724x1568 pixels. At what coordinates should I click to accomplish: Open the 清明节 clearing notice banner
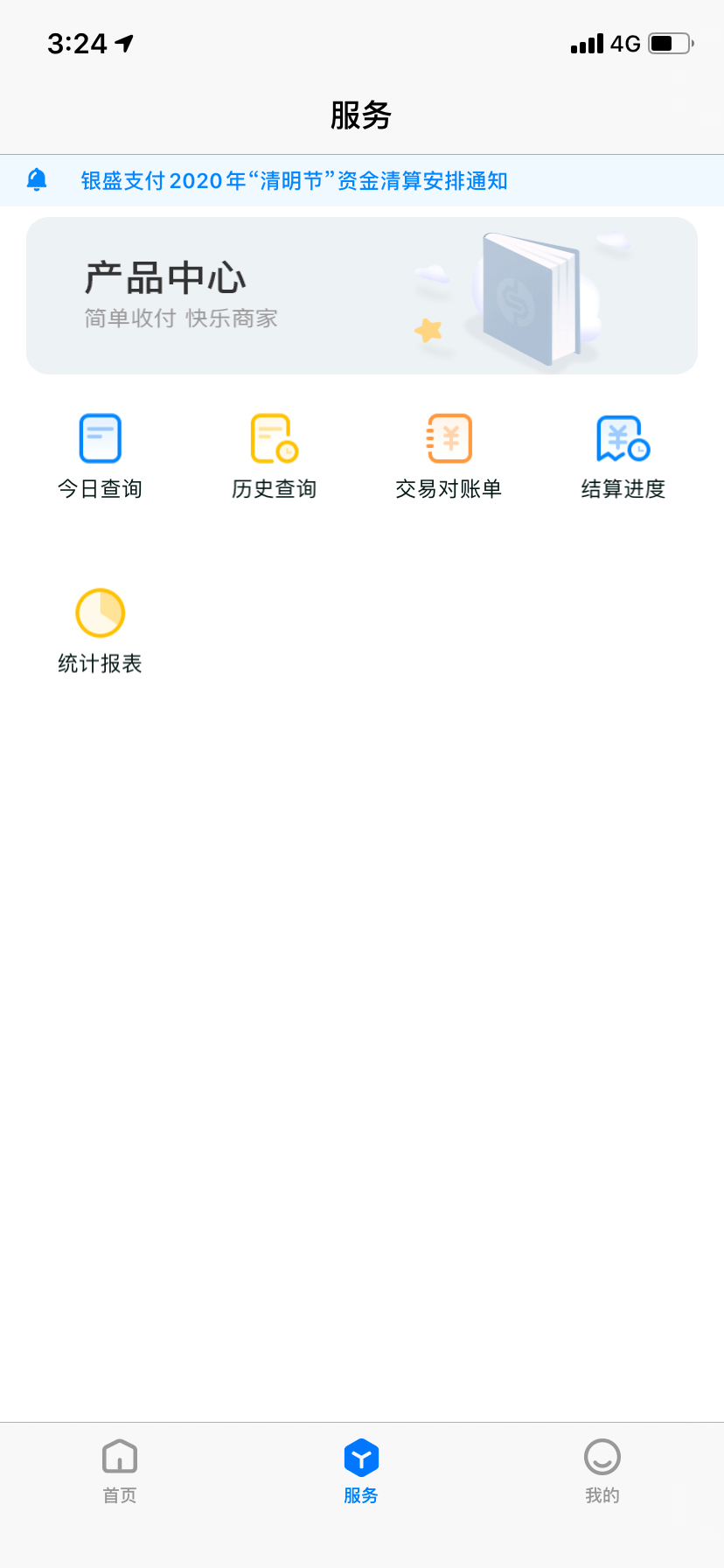coord(362,180)
